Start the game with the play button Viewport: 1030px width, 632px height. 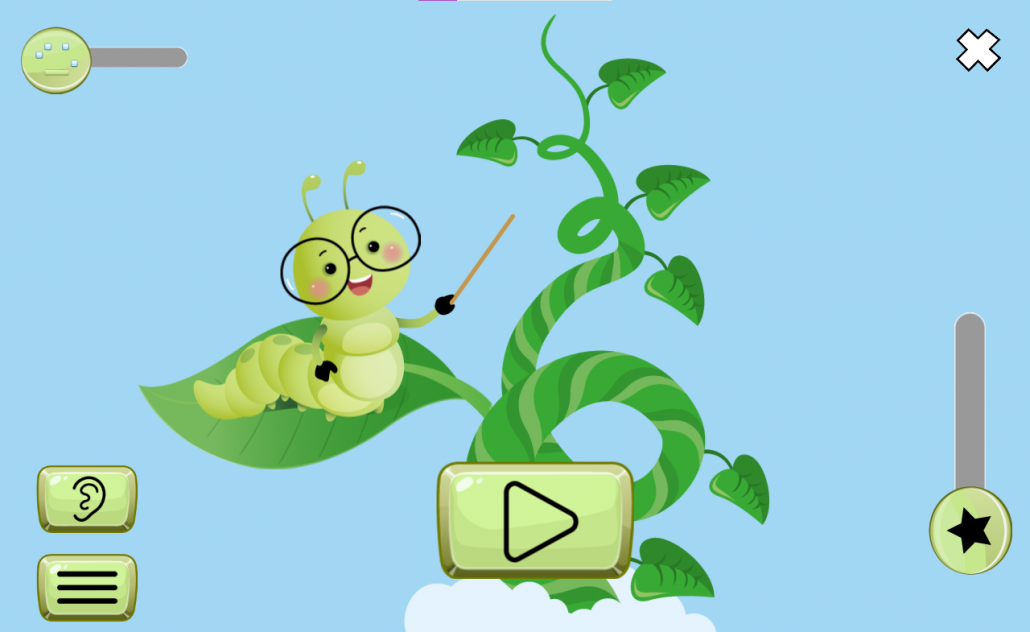535,520
